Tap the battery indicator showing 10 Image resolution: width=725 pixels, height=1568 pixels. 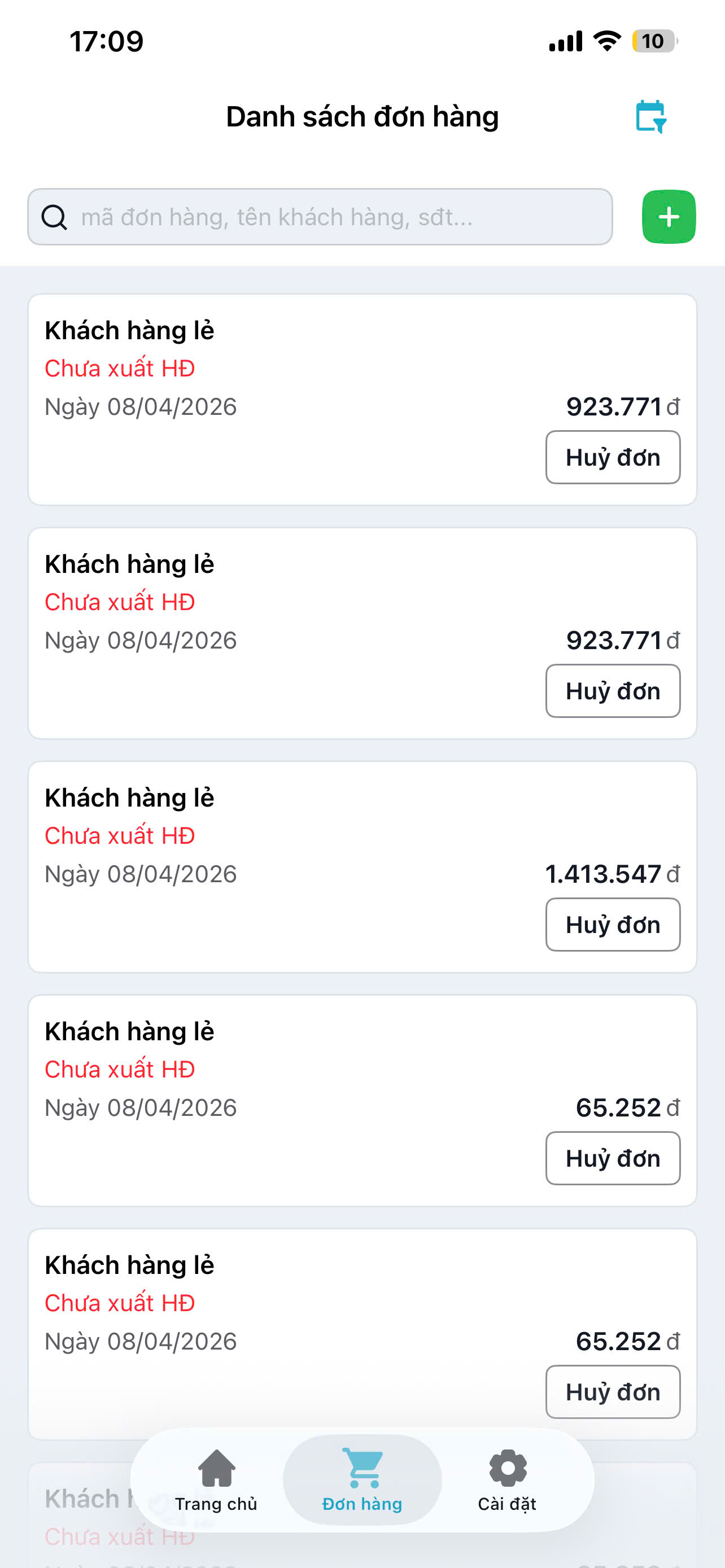point(653,41)
